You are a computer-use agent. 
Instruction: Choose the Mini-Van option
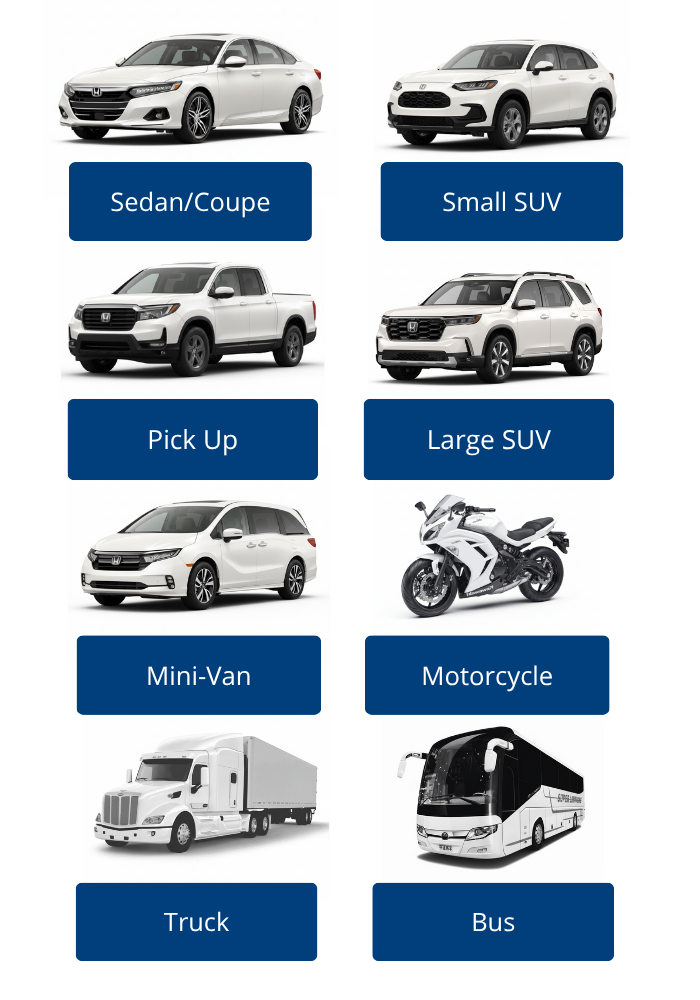(x=198, y=676)
